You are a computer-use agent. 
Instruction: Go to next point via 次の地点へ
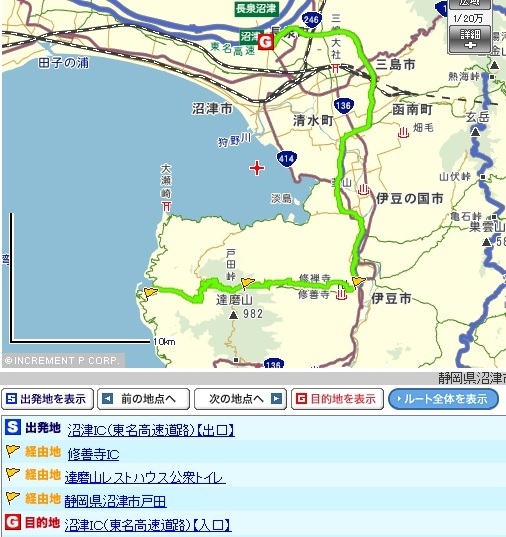(x=240, y=399)
